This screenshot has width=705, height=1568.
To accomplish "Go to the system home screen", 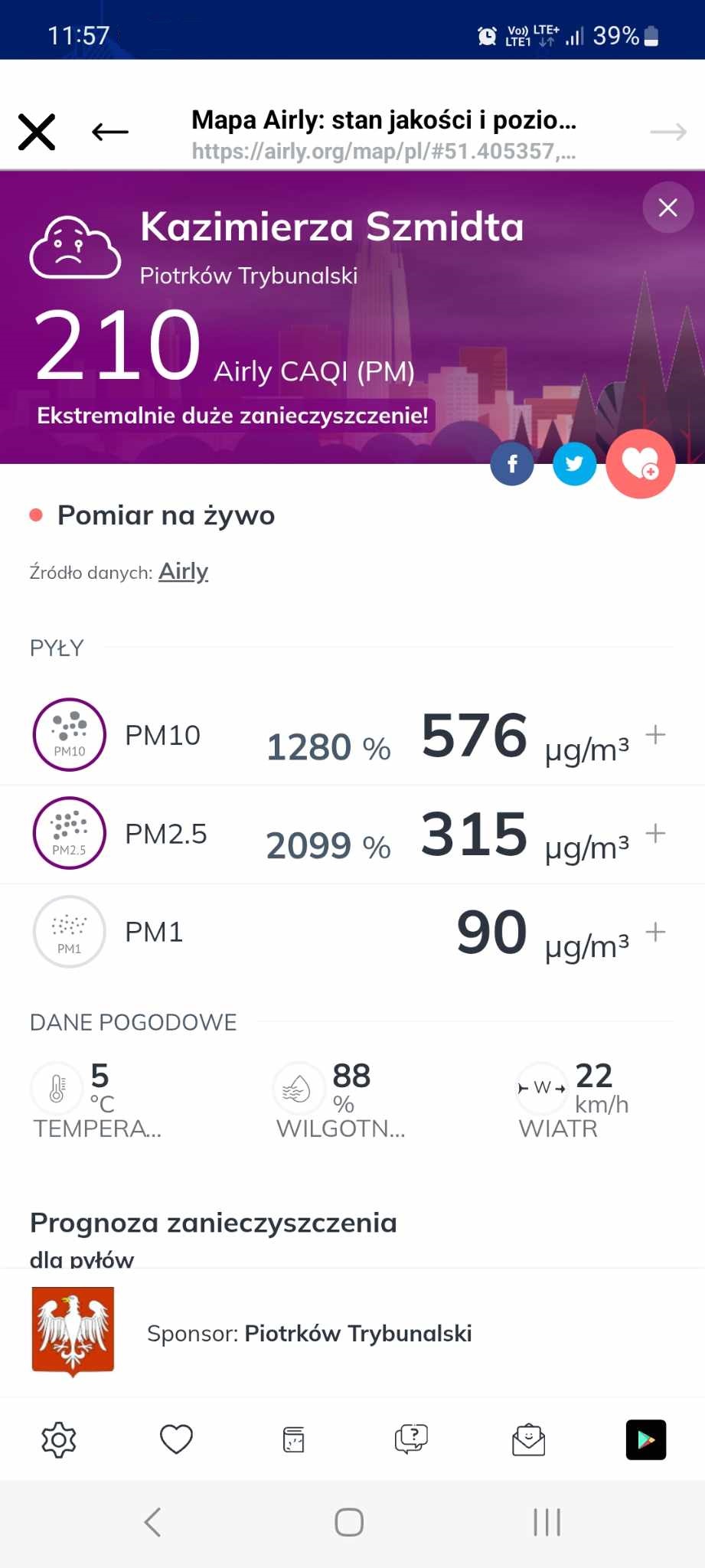I will 349,1522.
